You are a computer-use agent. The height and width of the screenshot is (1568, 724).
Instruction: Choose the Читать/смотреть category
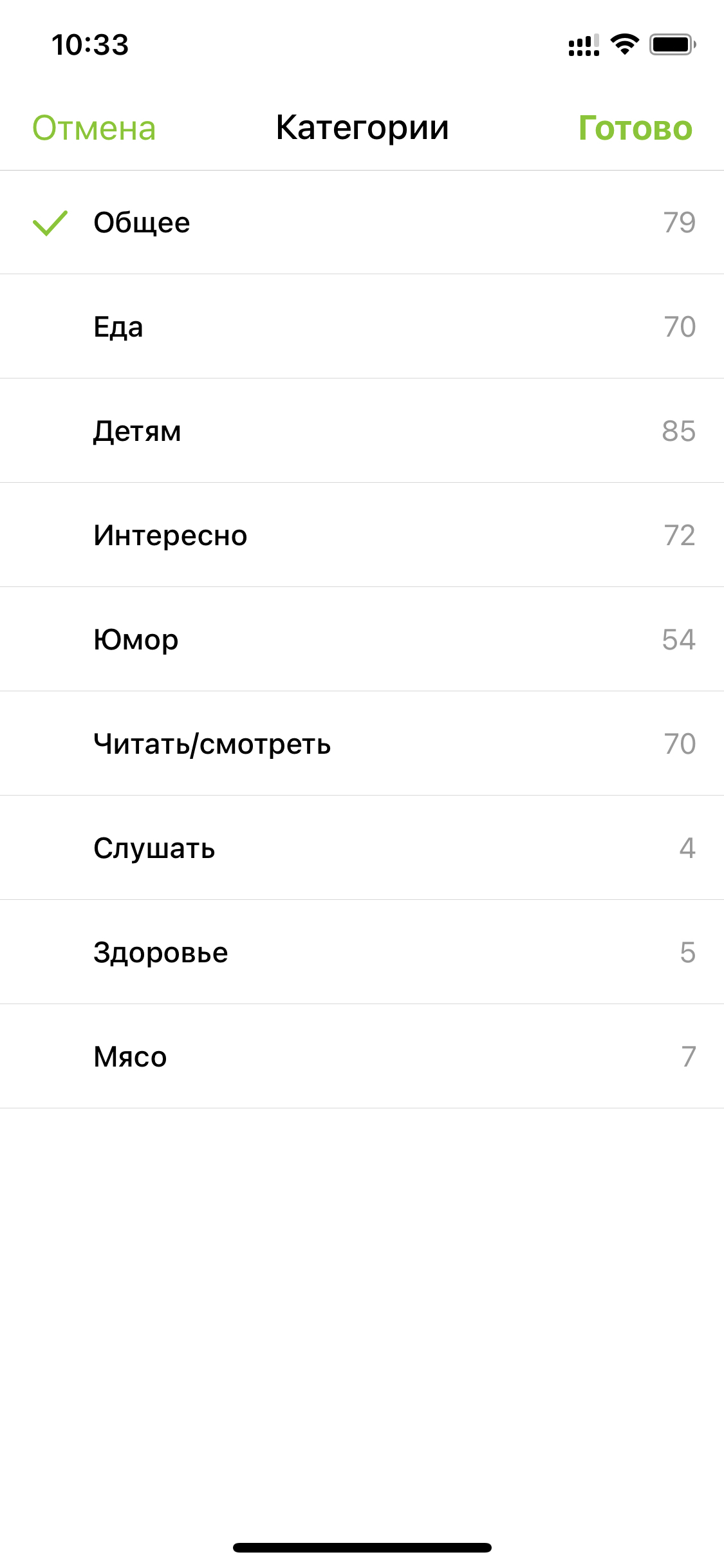coord(212,744)
